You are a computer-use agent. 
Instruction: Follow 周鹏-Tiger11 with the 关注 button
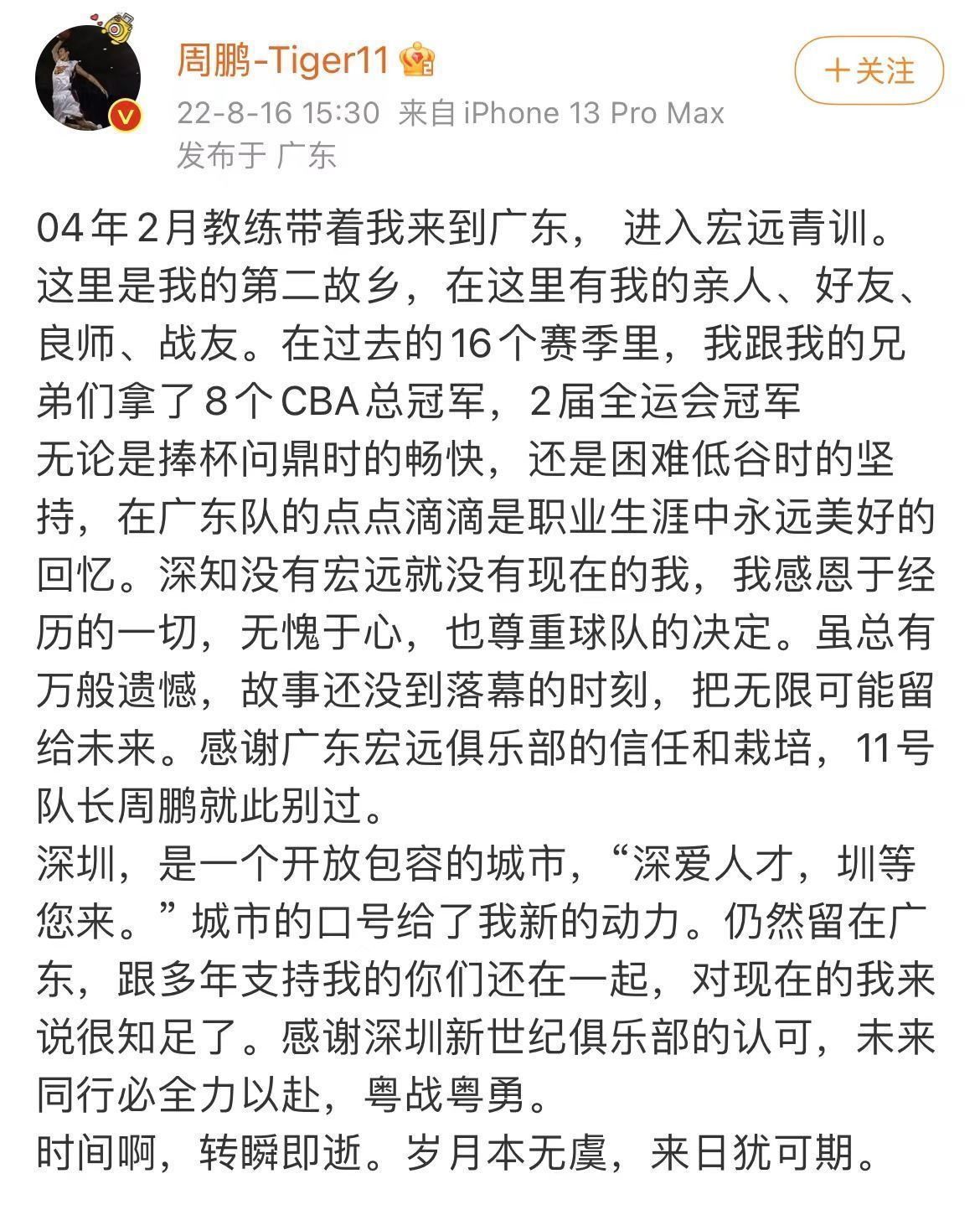tap(869, 71)
